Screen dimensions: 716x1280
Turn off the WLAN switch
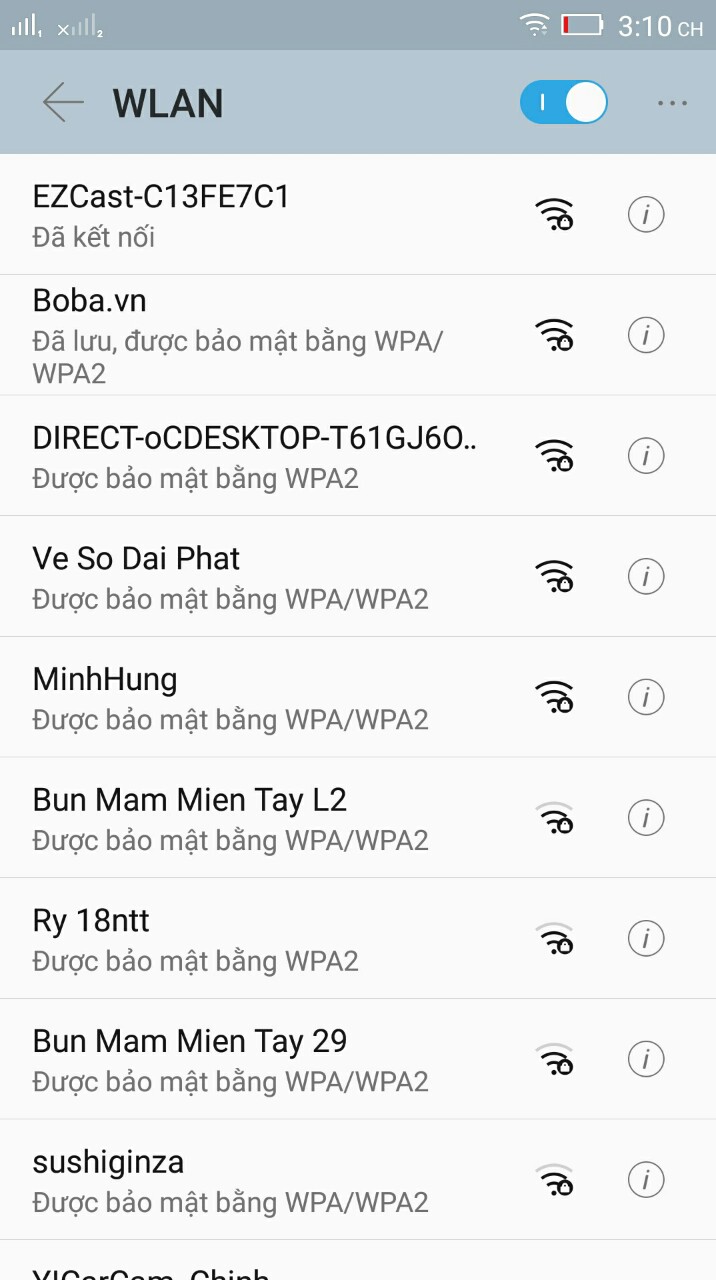[x=564, y=103]
